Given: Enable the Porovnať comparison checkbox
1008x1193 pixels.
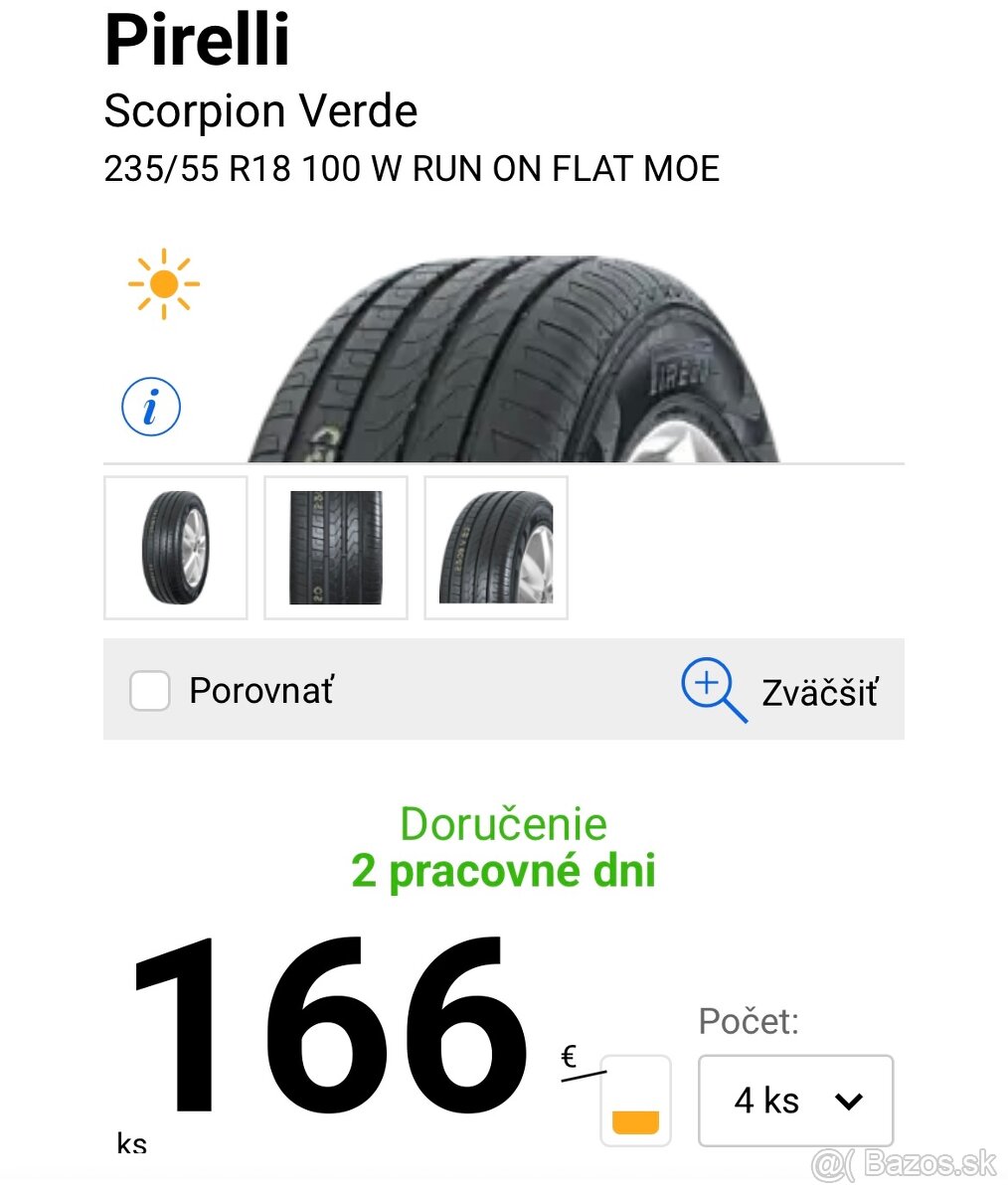Looking at the screenshot, I should click(x=149, y=690).
